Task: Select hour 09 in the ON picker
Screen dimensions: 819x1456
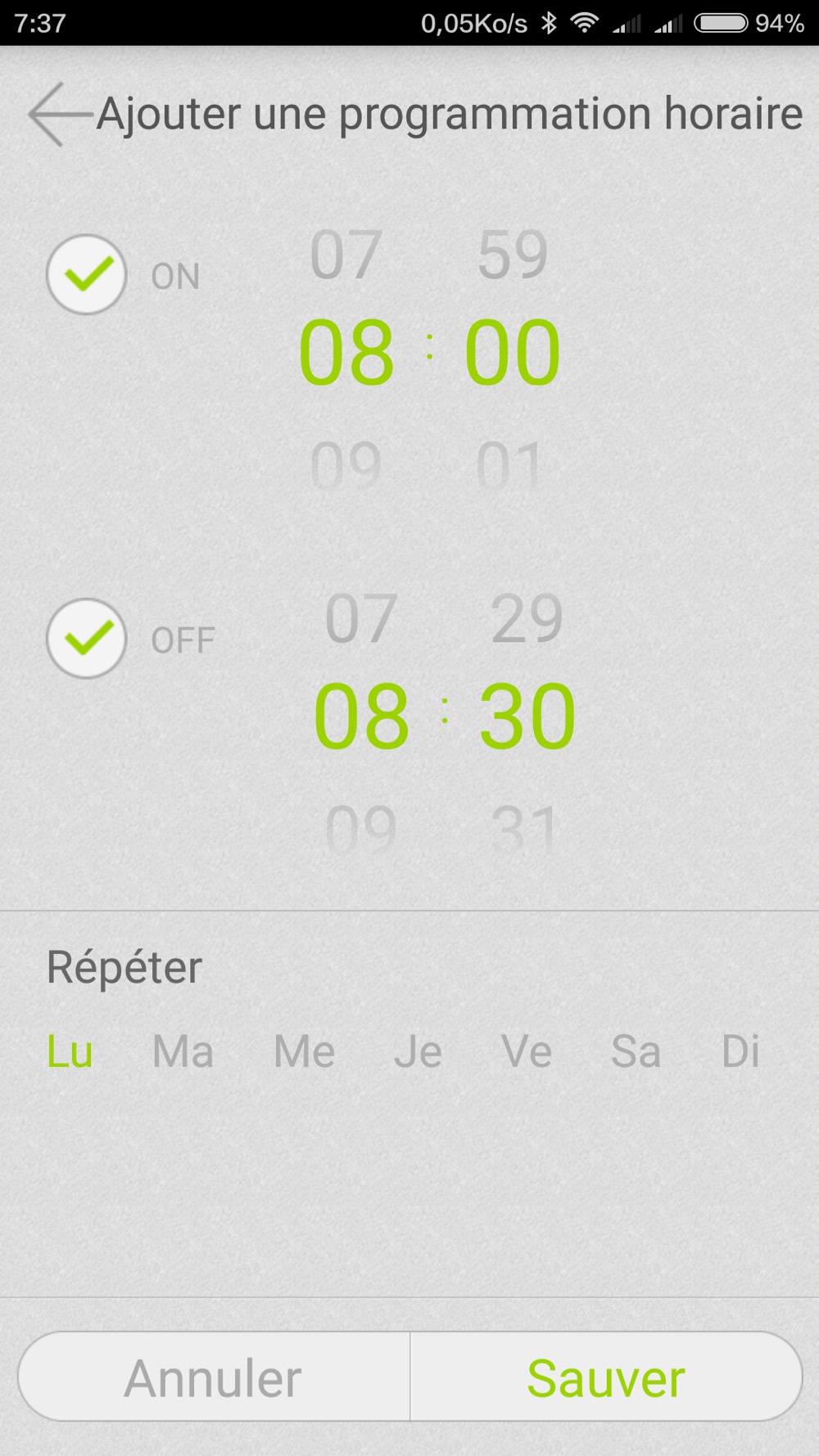Action: pos(346,465)
